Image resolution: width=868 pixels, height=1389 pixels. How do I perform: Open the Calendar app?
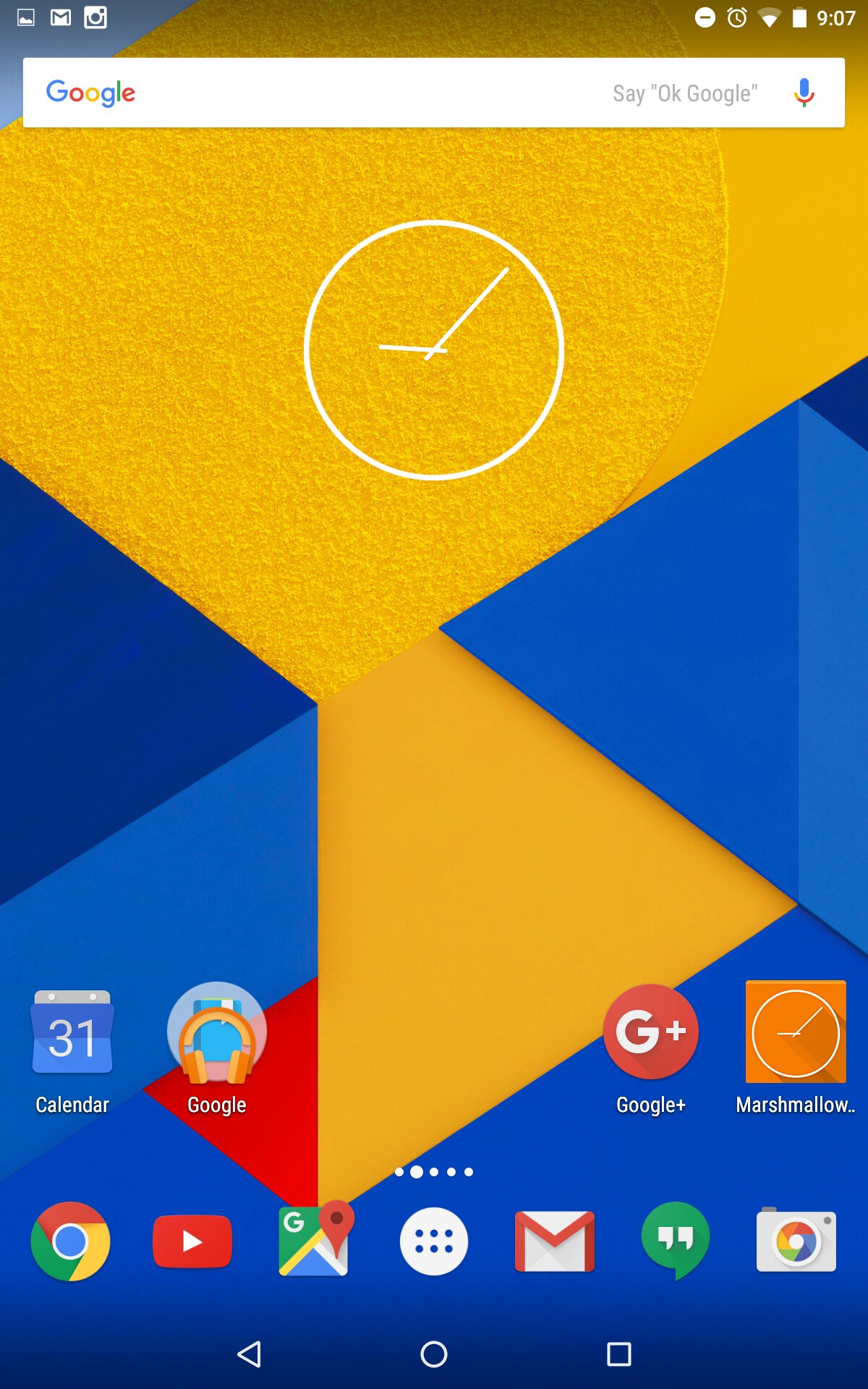point(72,1033)
